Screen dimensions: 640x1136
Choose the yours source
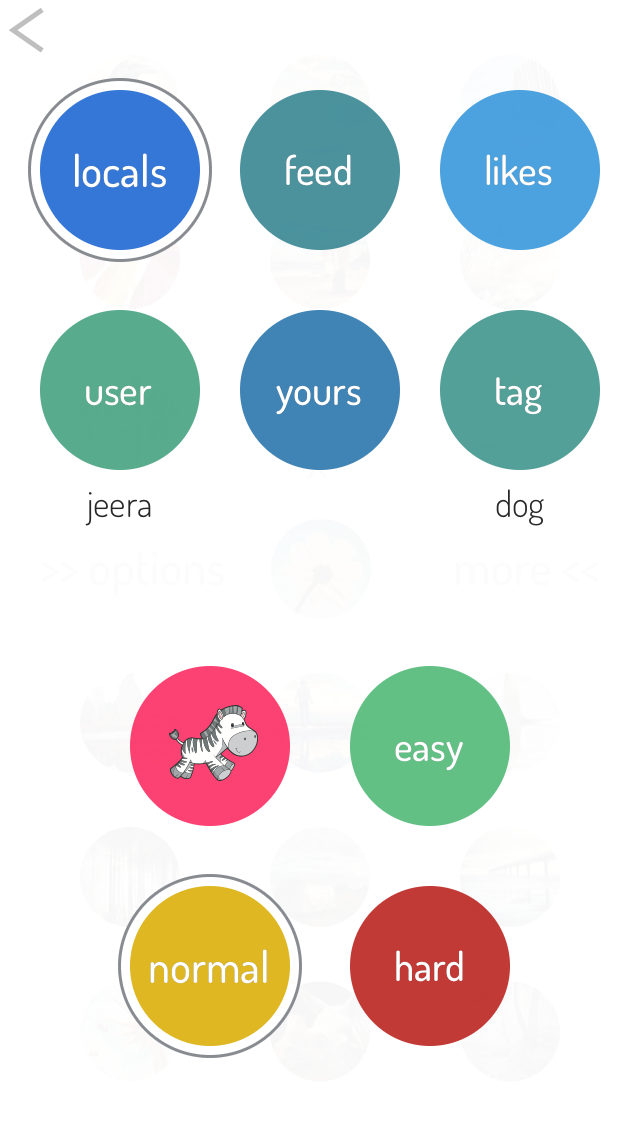tap(320, 390)
